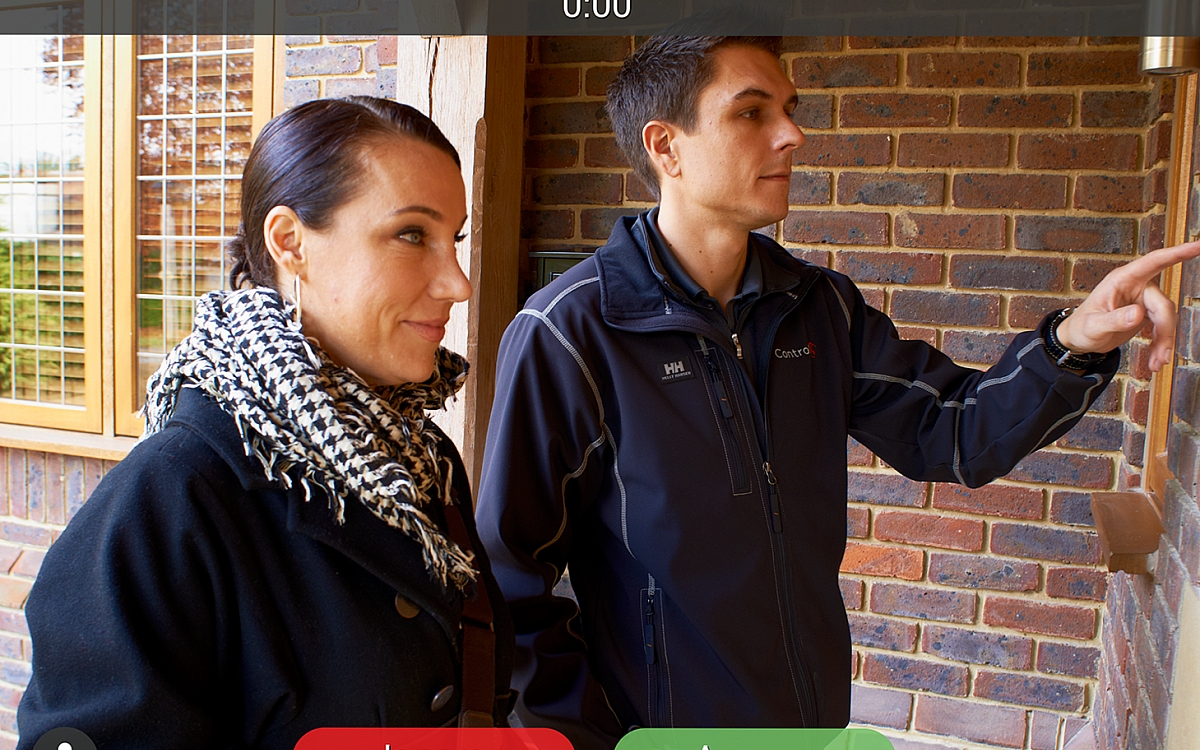Screen dimensions: 1200x750
Task: Tap the round gray icon at the bottom
Action: point(65,741)
